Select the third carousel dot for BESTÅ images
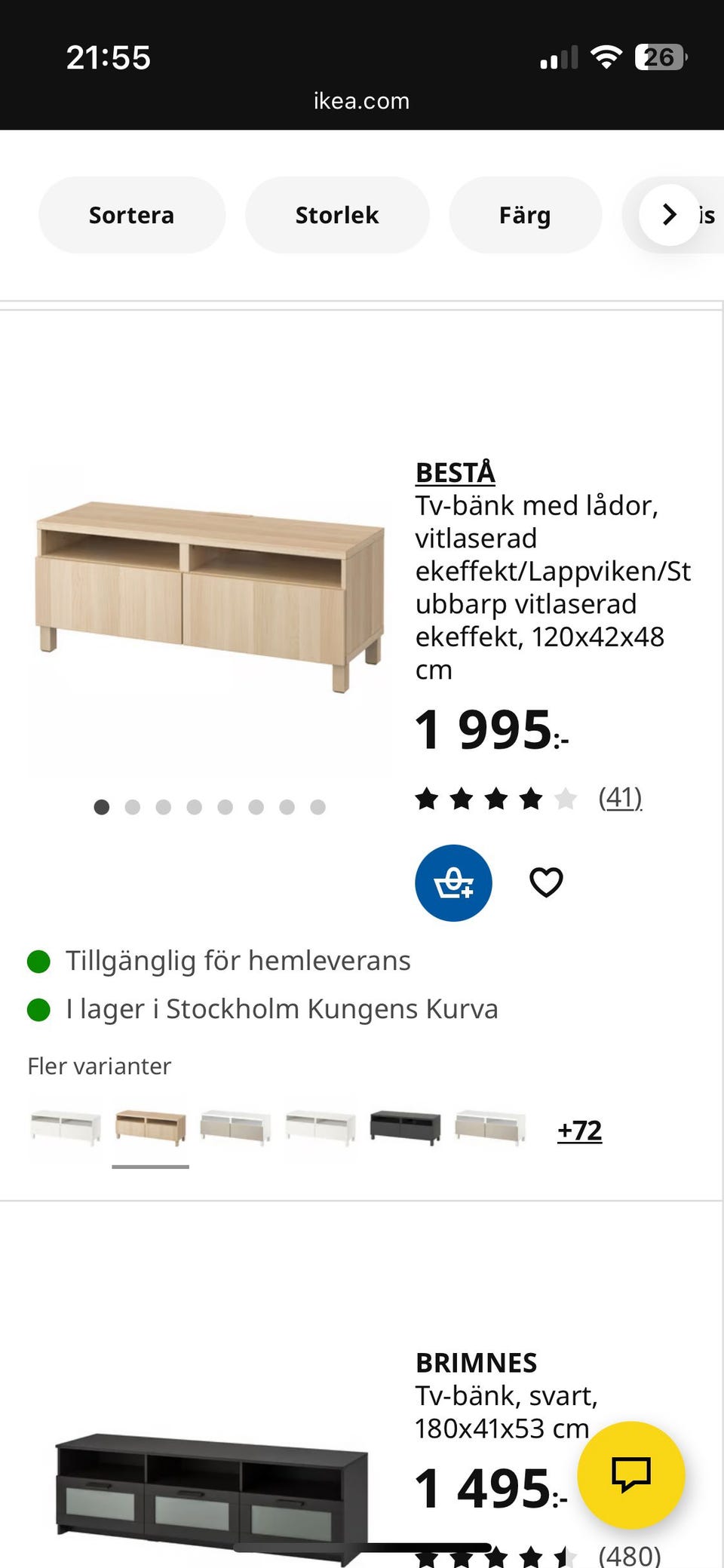The height and width of the screenshot is (1568, 724). (x=164, y=807)
